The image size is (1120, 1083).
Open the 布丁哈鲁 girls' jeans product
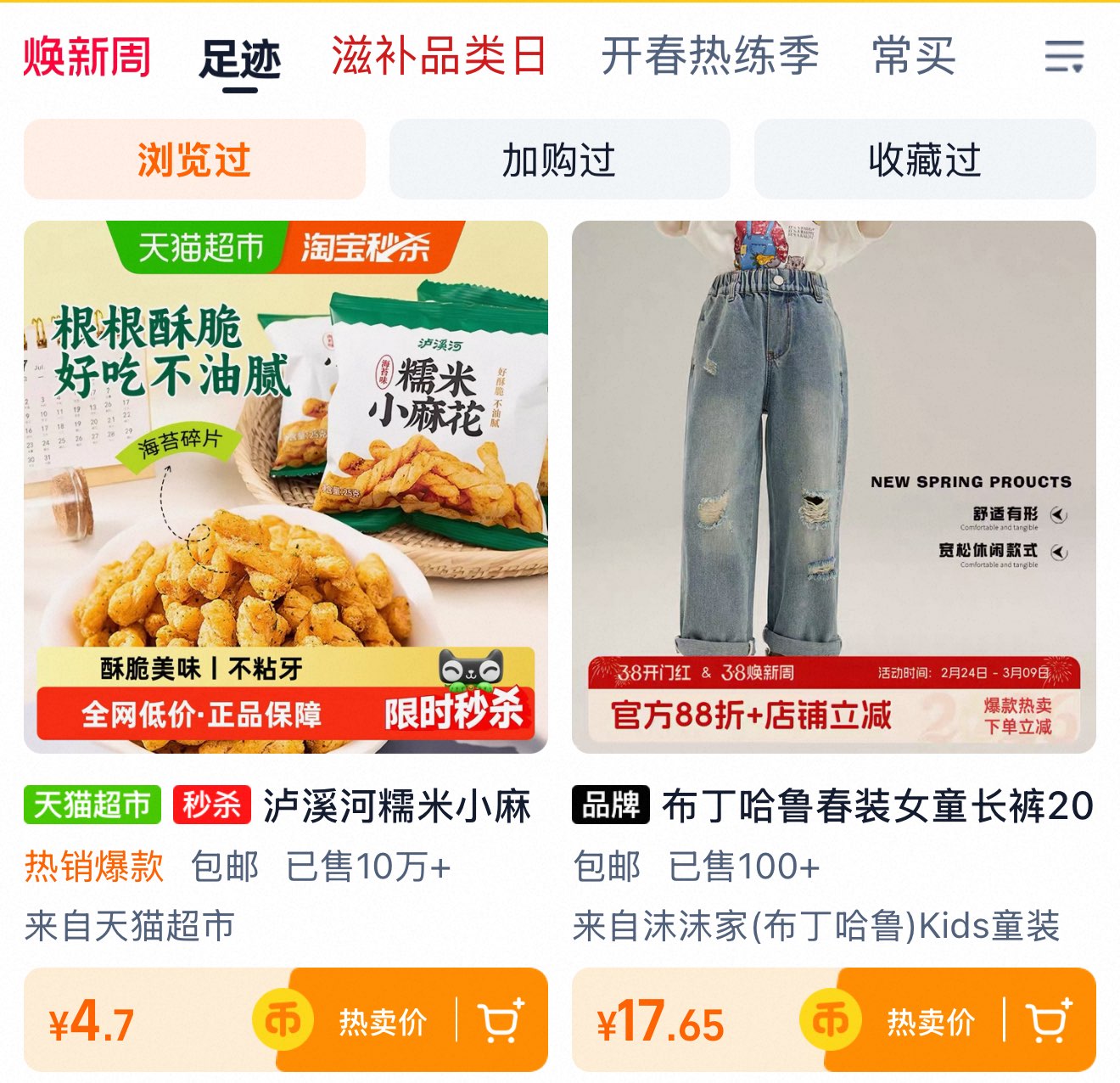833,487
